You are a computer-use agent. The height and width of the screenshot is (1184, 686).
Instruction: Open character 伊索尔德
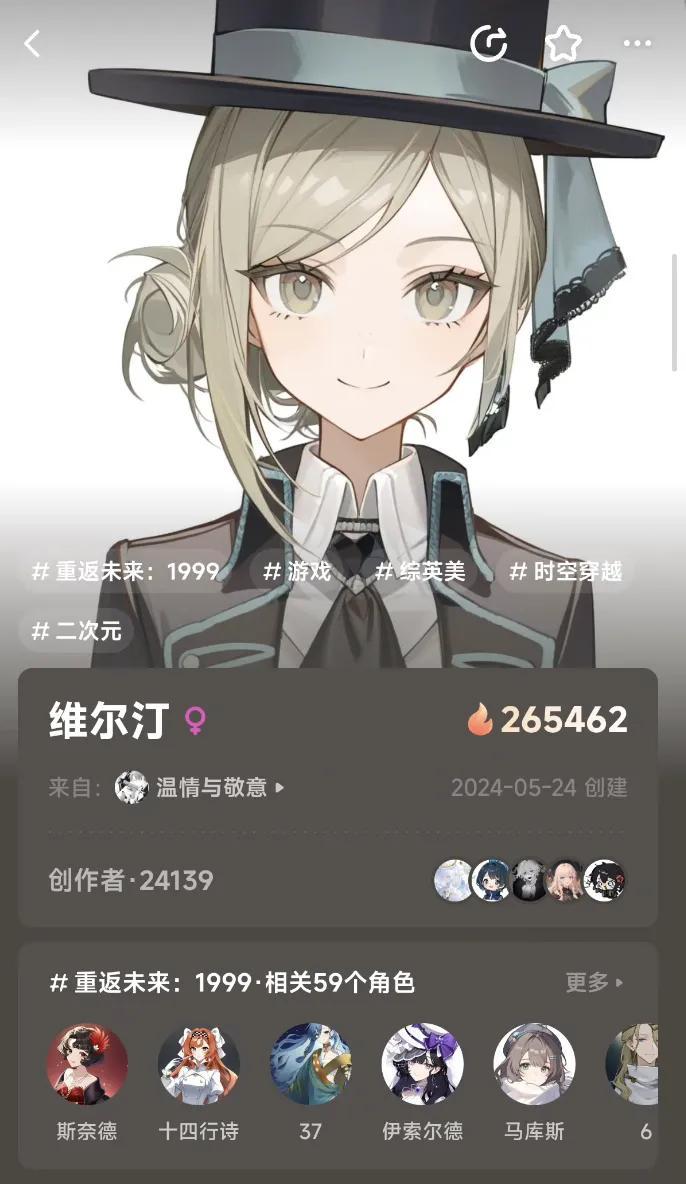coord(422,1063)
